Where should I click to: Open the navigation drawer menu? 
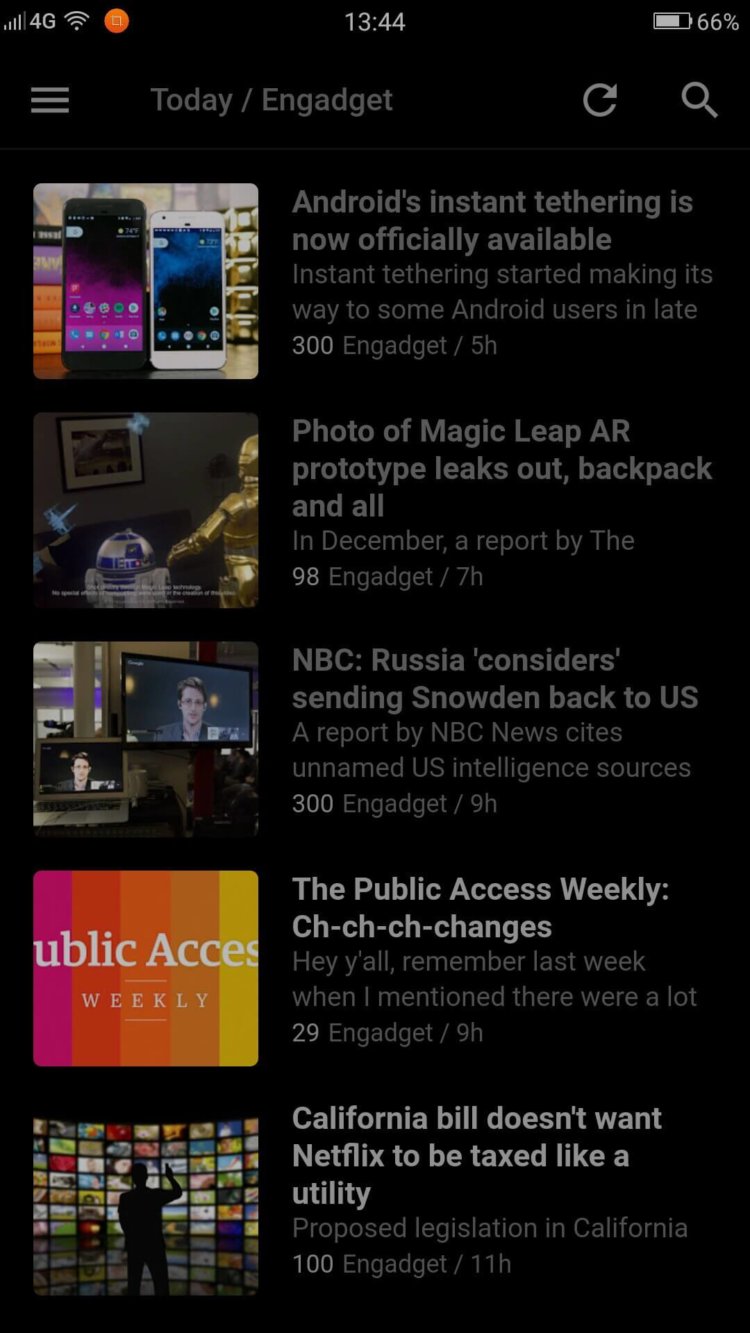tap(50, 100)
